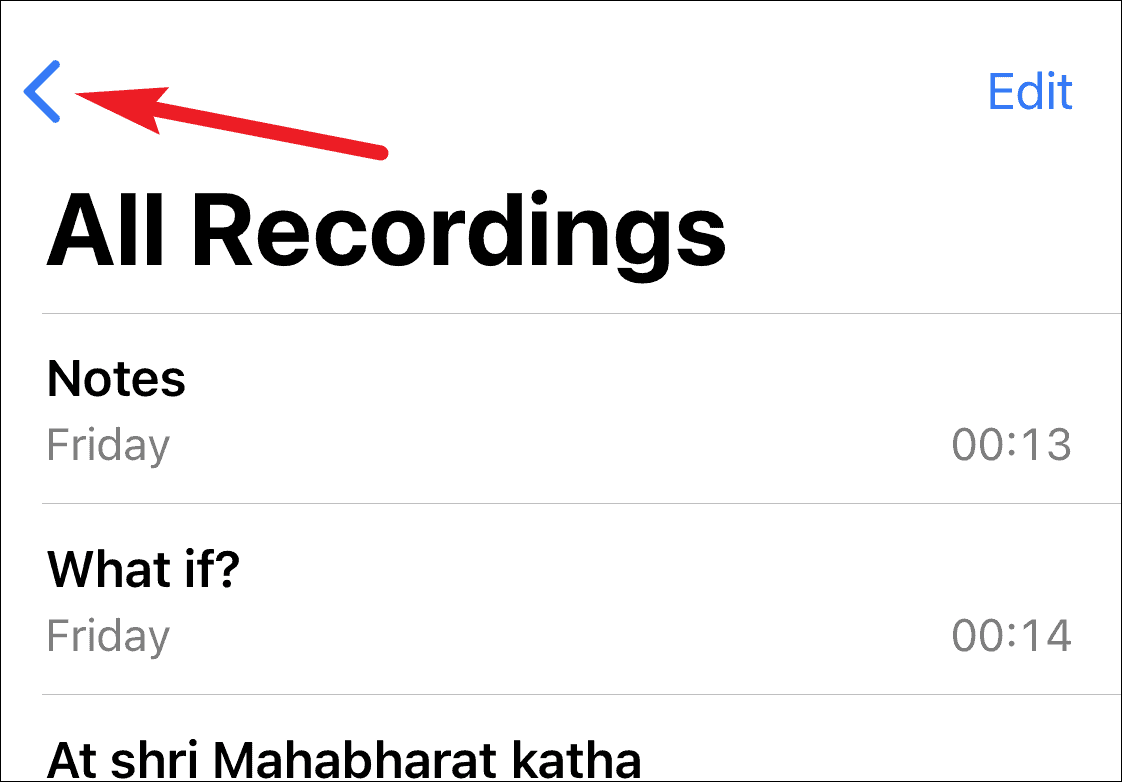Tap the Edit button
The image size is (1122, 782).
[1029, 92]
